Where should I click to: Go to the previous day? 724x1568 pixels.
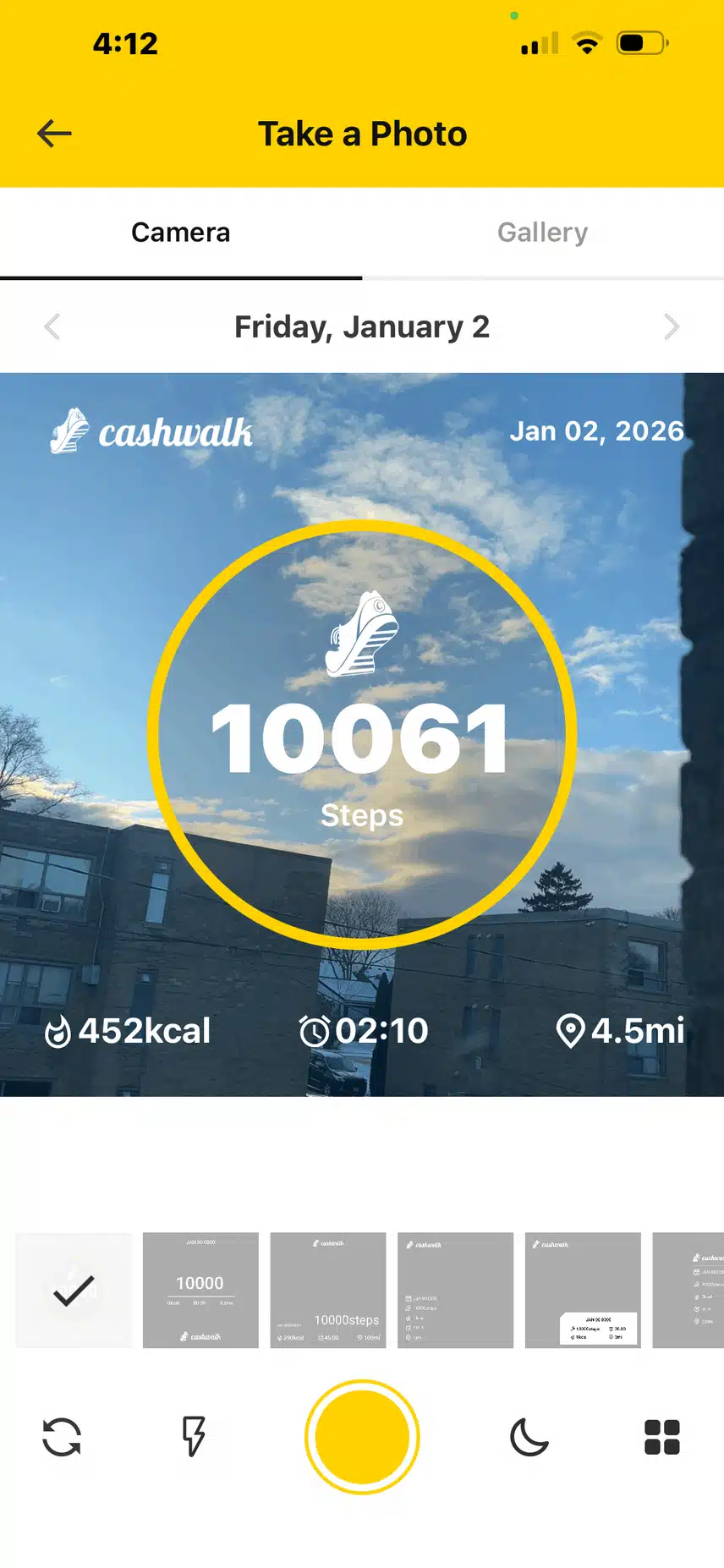[52, 326]
